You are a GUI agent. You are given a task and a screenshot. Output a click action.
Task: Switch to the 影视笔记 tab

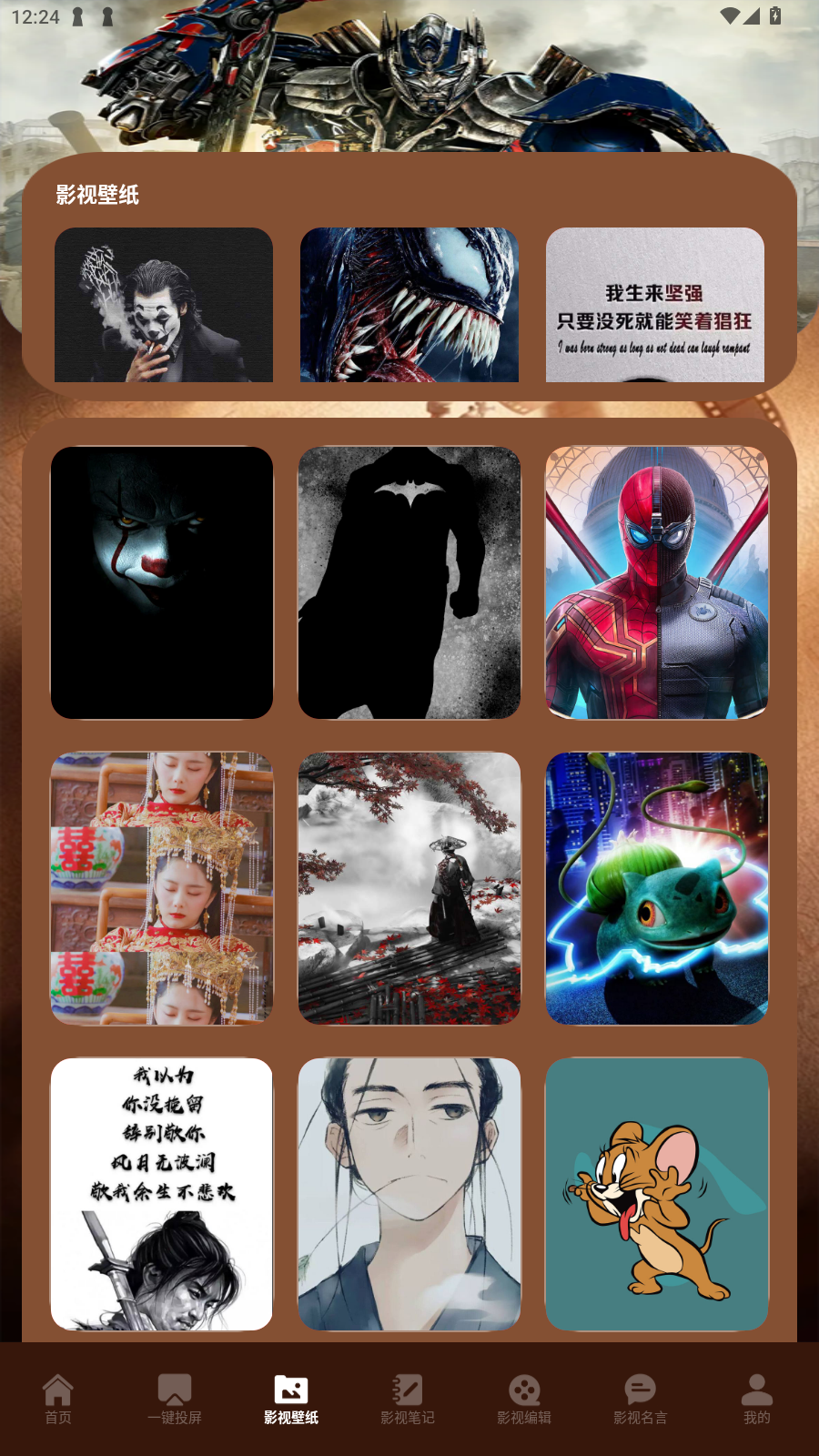click(408, 1400)
